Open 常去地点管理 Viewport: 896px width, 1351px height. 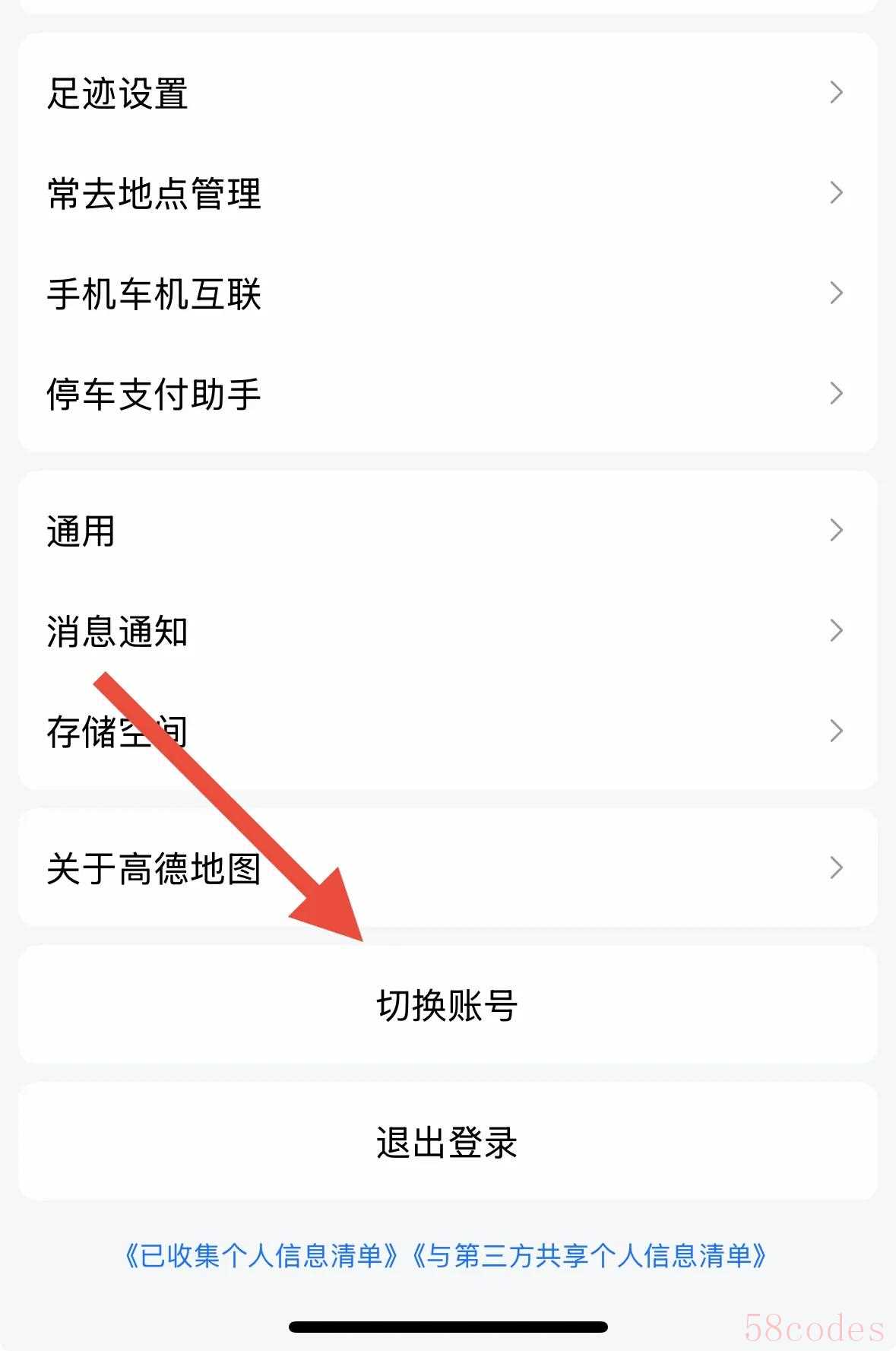[x=447, y=193]
